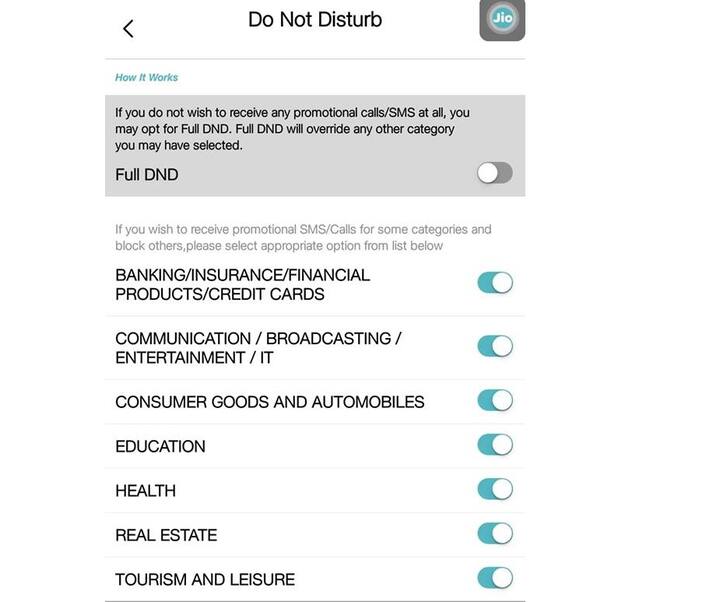
Task: Turn off the Health category switch
Action: pos(495,489)
